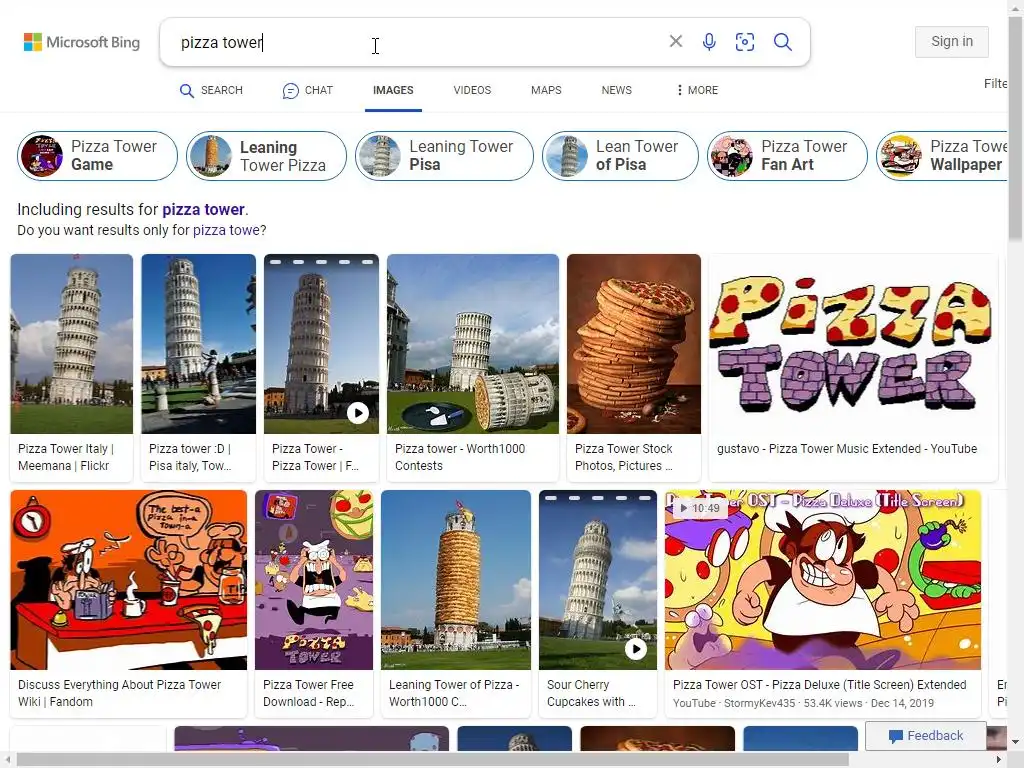Screen dimensions: 1024x768
Task: Open Pizza Tower Stock Photos image
Action: (633, 344)
